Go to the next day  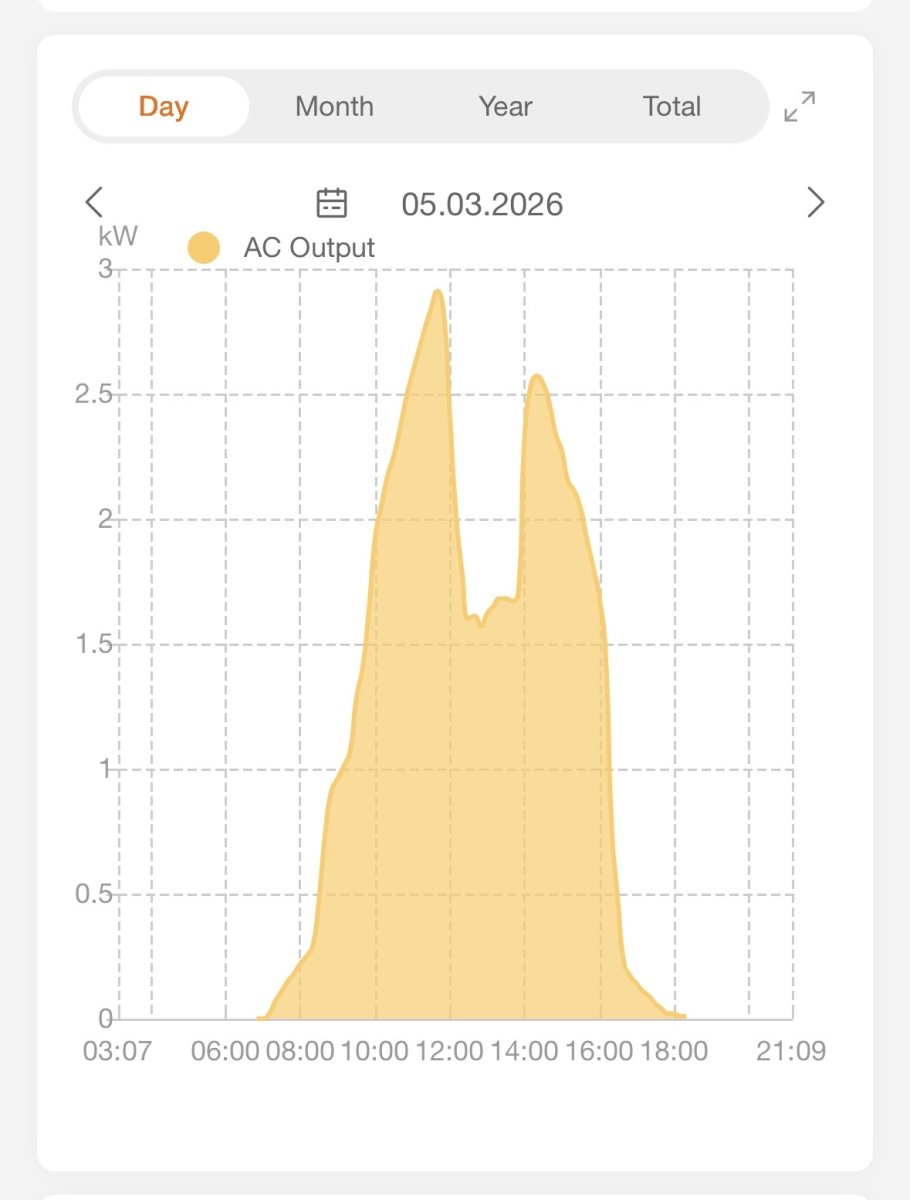(x=816, y=203)
